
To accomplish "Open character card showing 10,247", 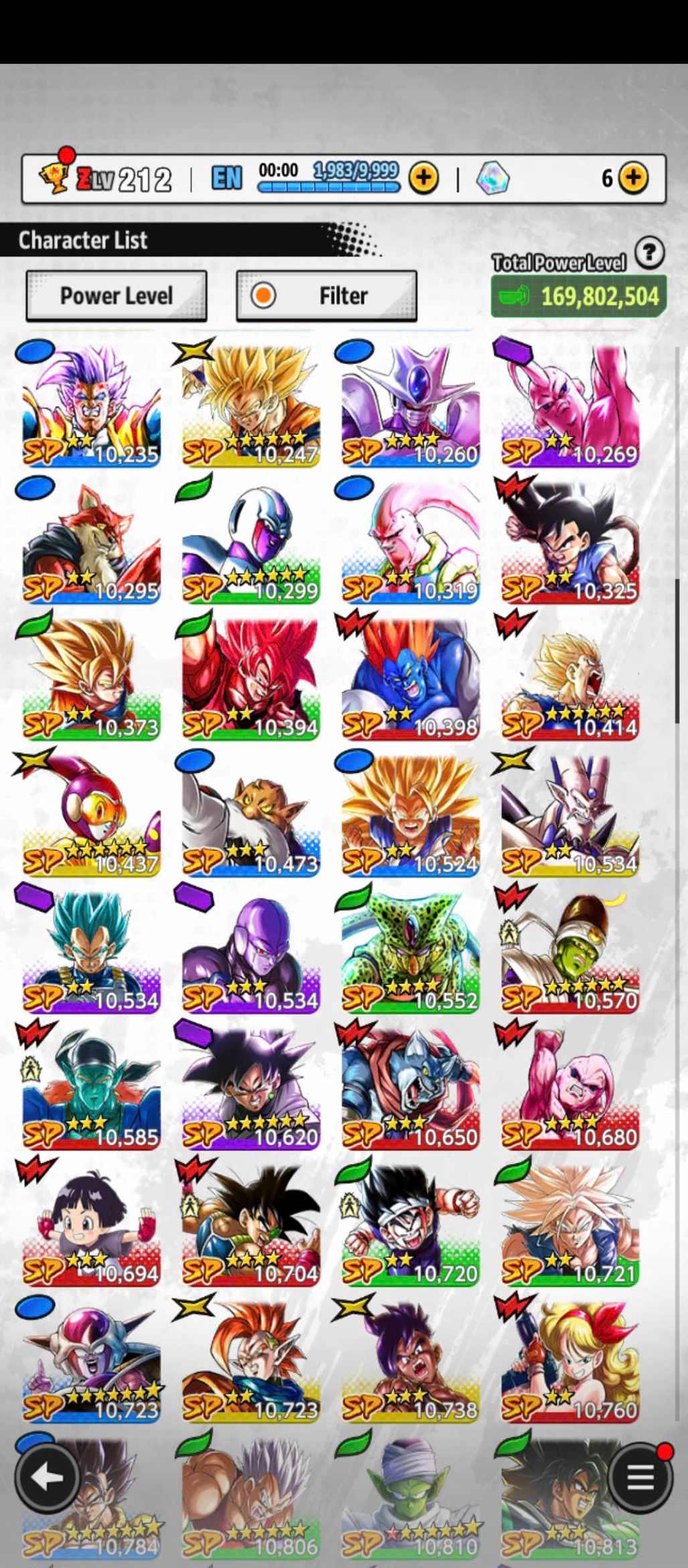I will tap(251, 405).
